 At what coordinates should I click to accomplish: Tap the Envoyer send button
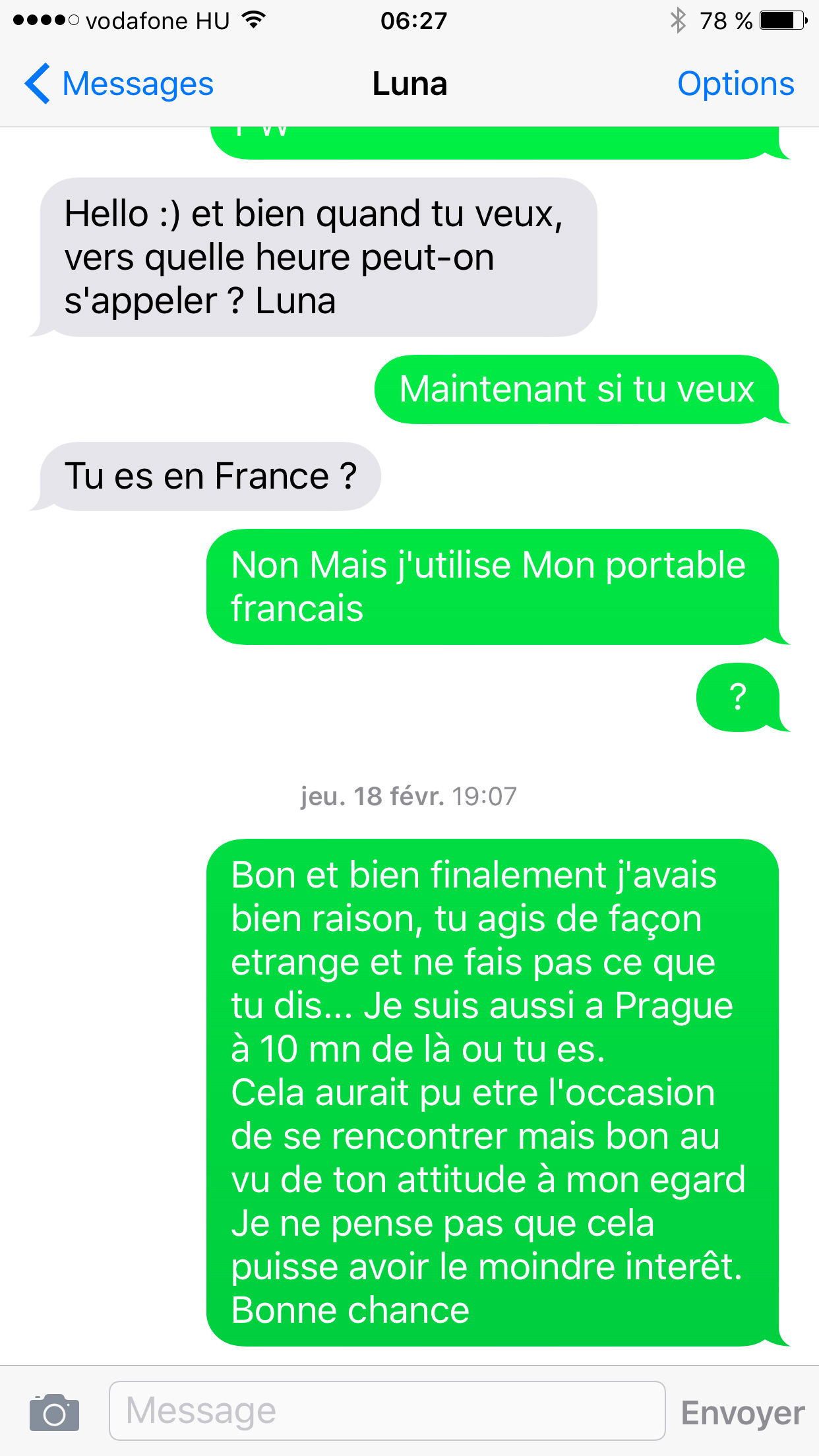[743, 1412]
